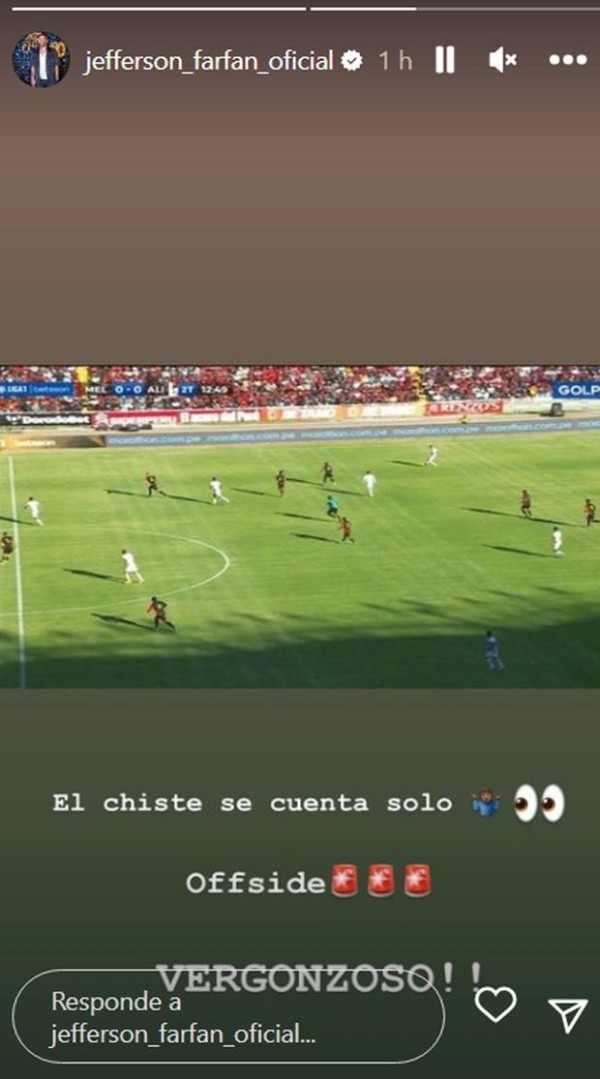Like this story with the heart
Screen dimensions: 600x1079
(495, 1005)
